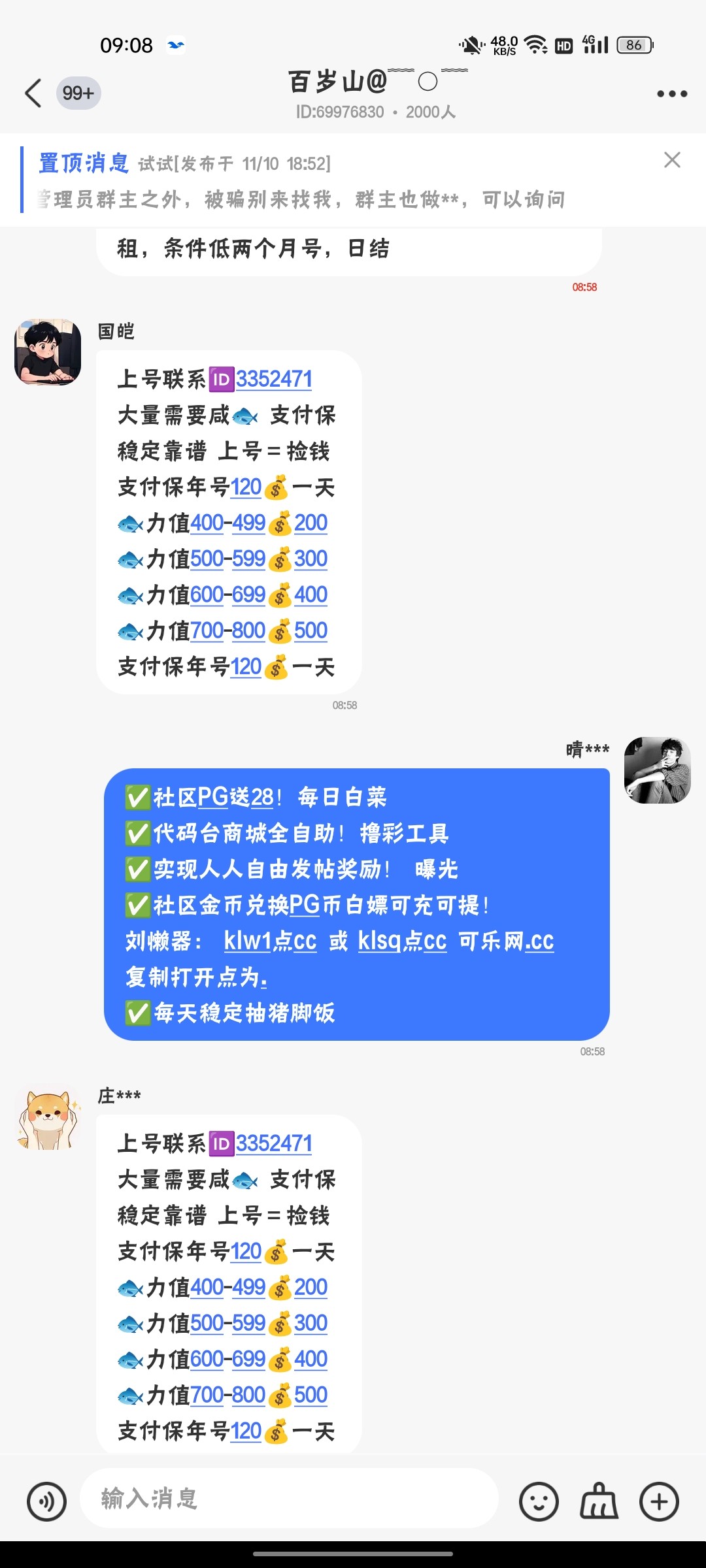Open the group overflow menu
This screenshot has width=706, height=1568.
click(x=671, y=94)
